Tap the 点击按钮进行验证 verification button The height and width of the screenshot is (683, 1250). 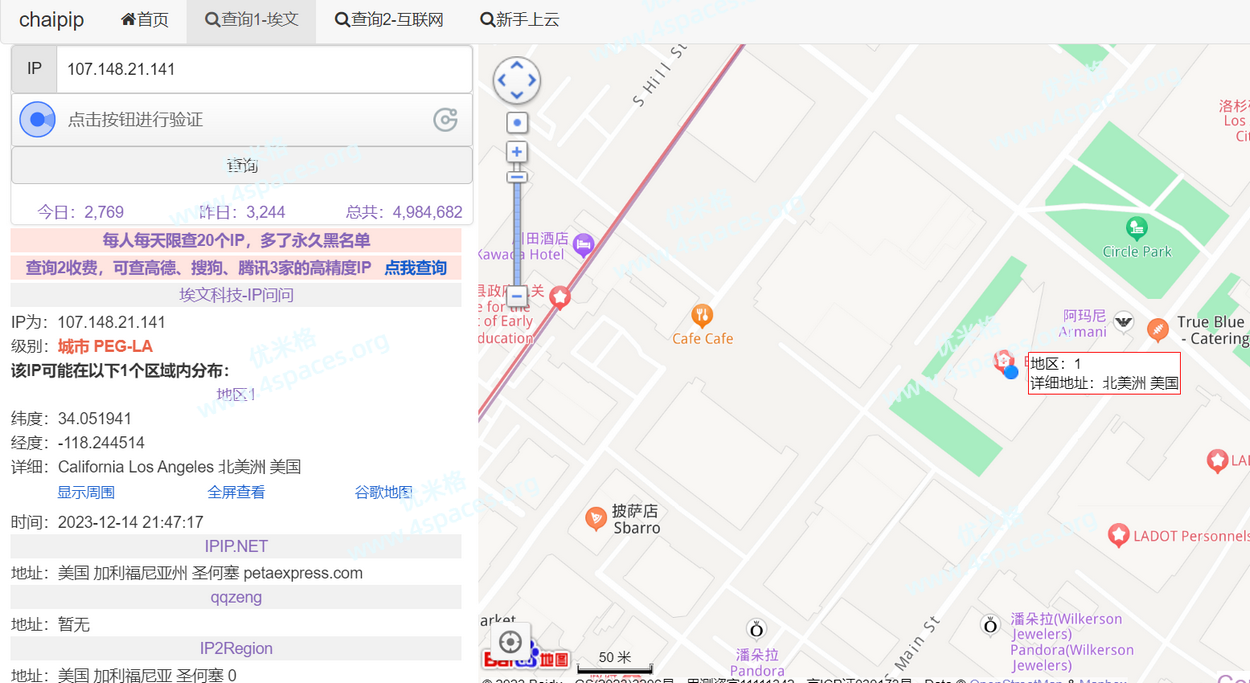38,119
